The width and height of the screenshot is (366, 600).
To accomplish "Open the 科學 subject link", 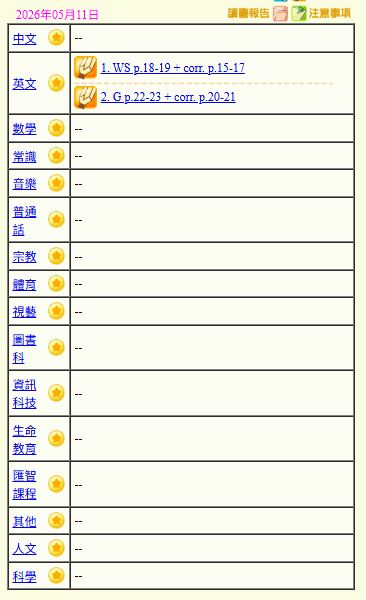I will coord(25,576).
